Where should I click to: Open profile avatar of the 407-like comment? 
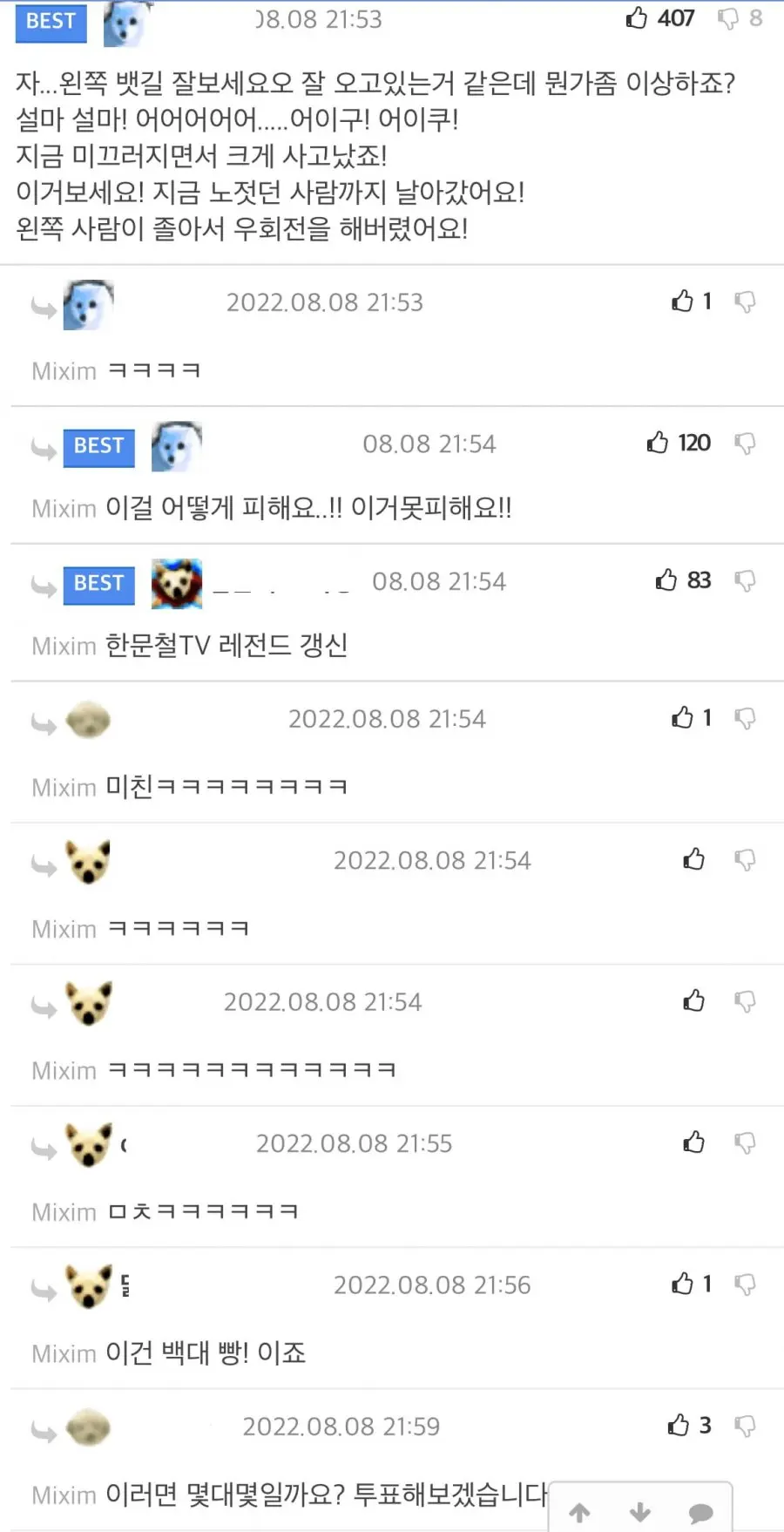pyautogui.click(x=127, y=23)
